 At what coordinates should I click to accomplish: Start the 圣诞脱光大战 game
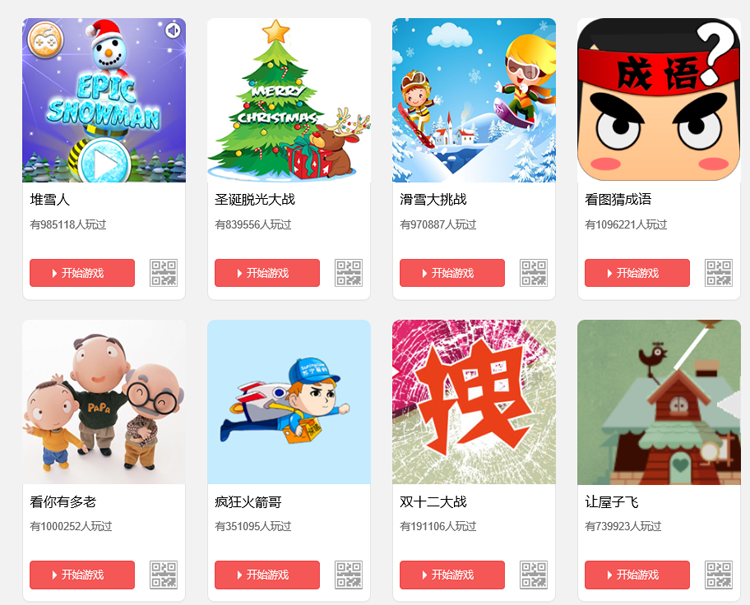[x=267, y=273]
